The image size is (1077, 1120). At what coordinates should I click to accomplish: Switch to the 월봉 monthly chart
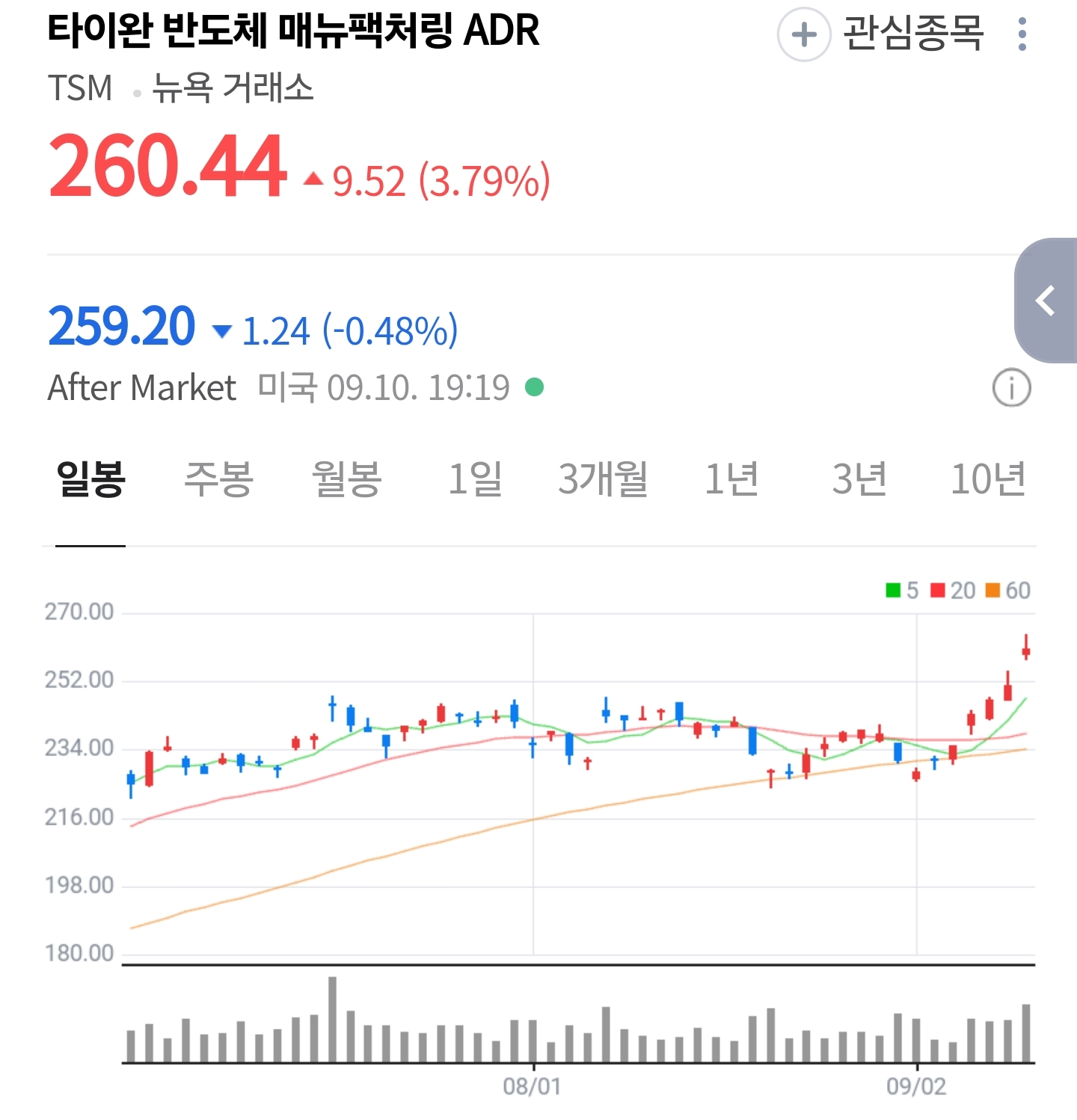click(x=346, y=479)
